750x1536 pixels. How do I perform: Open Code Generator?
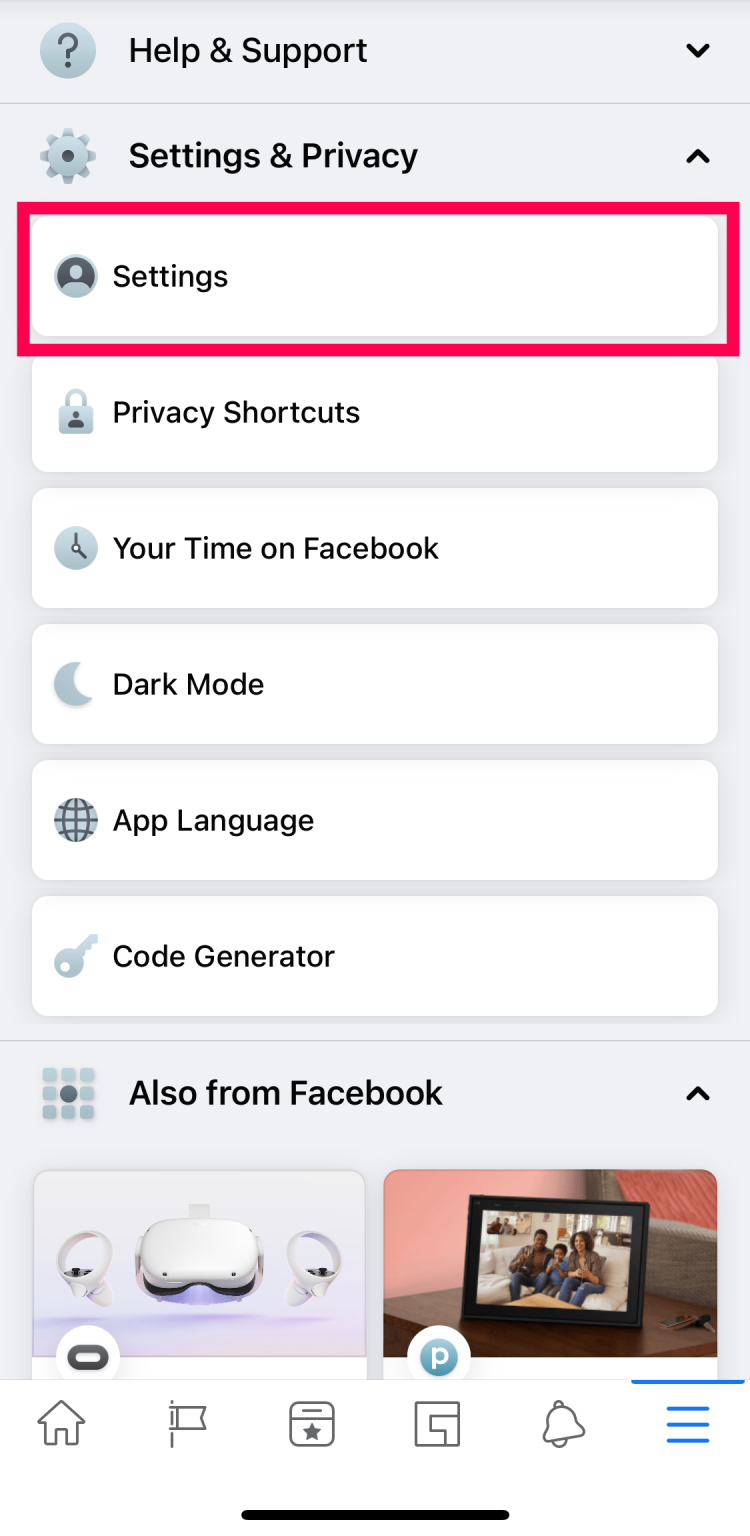point(375,957)
